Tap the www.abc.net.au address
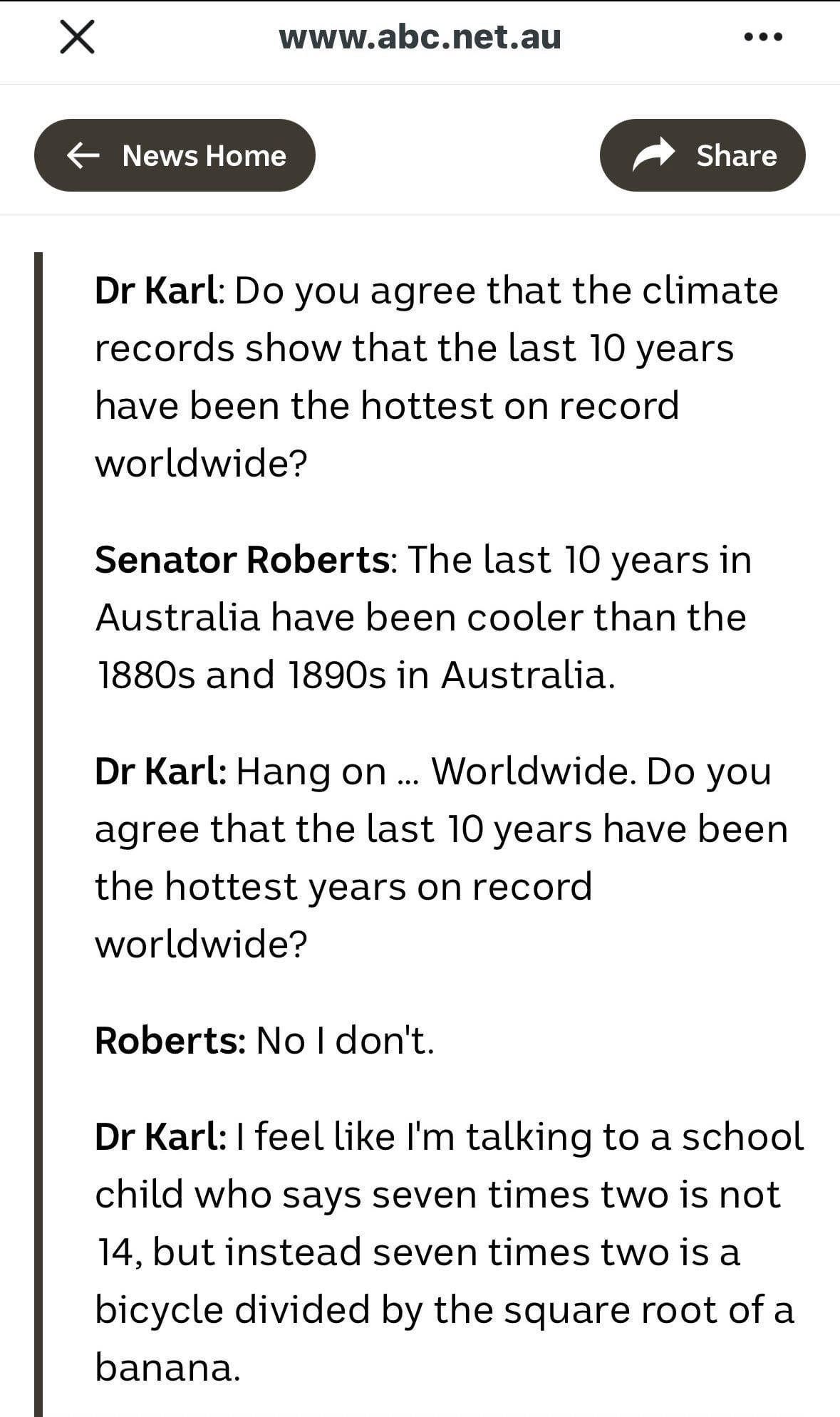Viewport: 840px width, 1417px height. click(x=420, y=37)
